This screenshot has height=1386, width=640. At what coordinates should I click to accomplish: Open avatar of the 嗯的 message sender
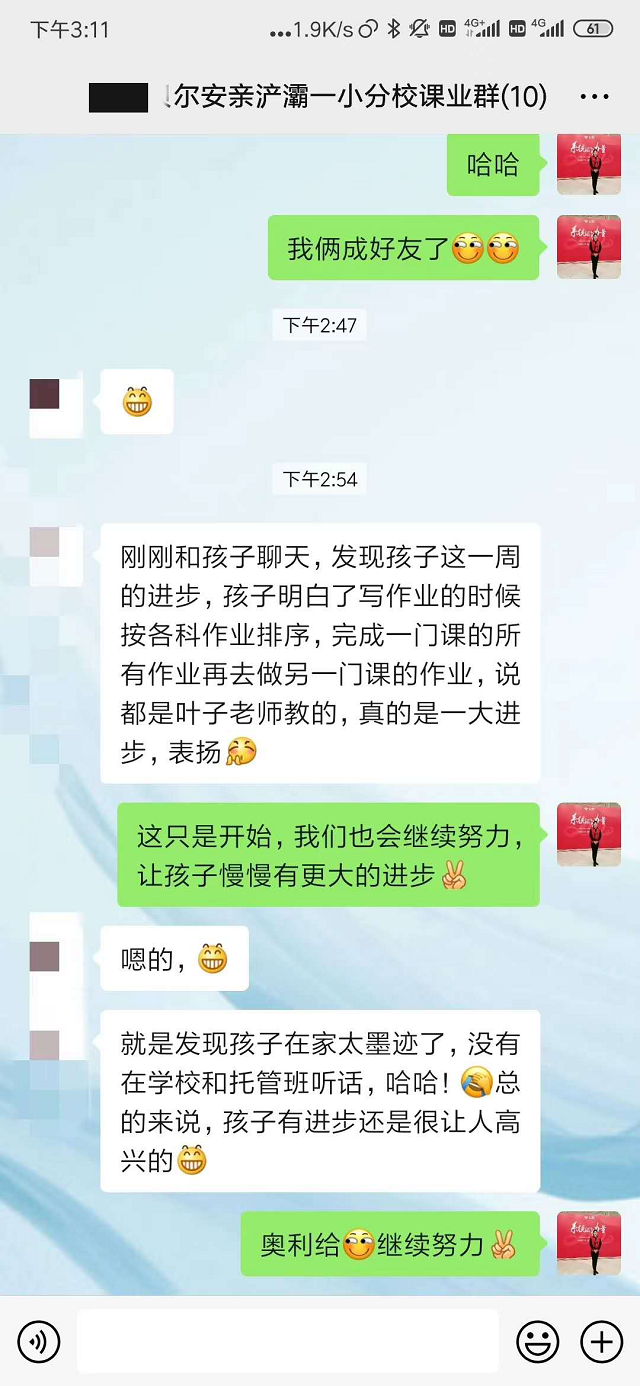click(x=45, y=957)
